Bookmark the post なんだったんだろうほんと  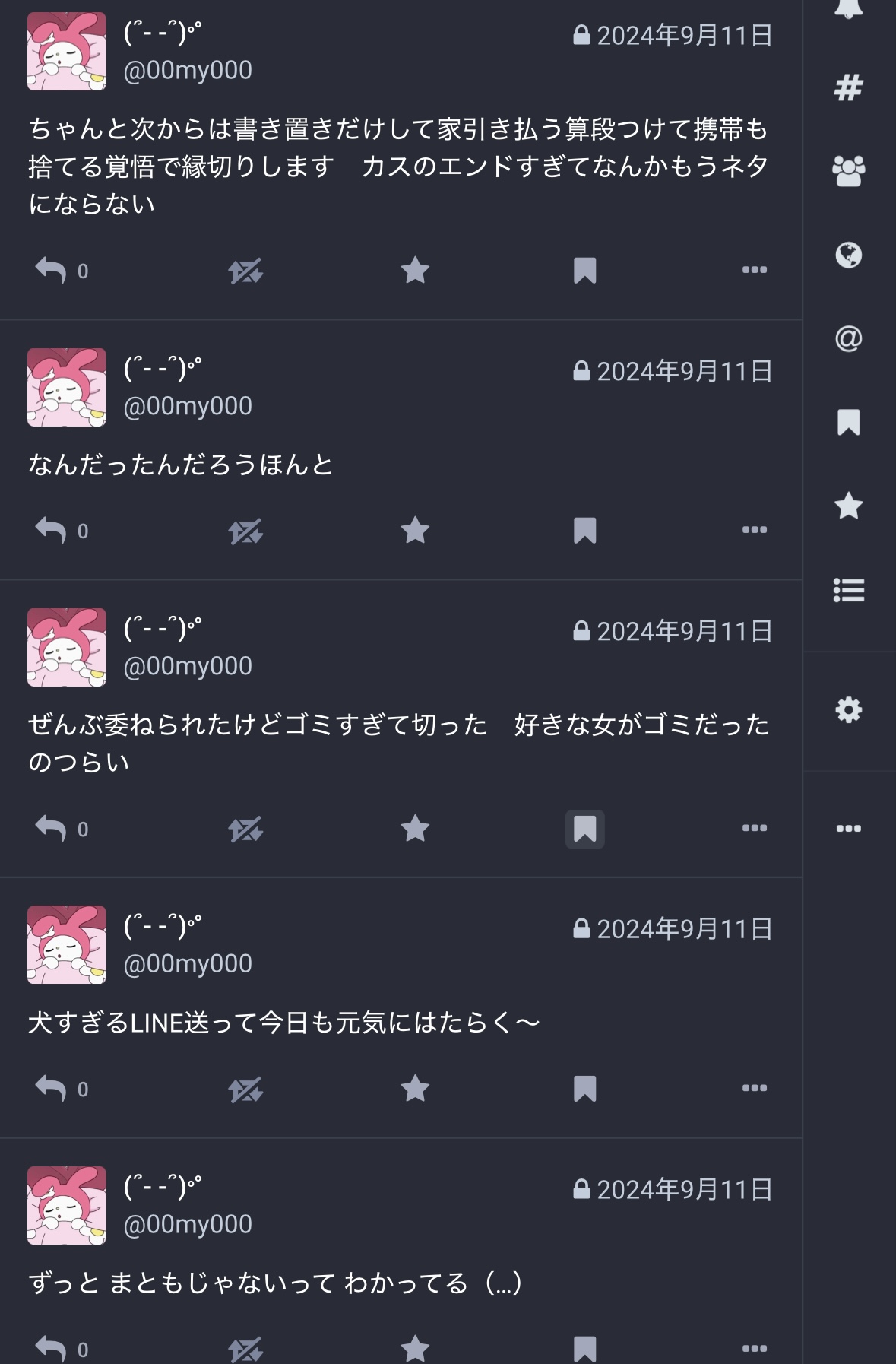pos(584,530)
